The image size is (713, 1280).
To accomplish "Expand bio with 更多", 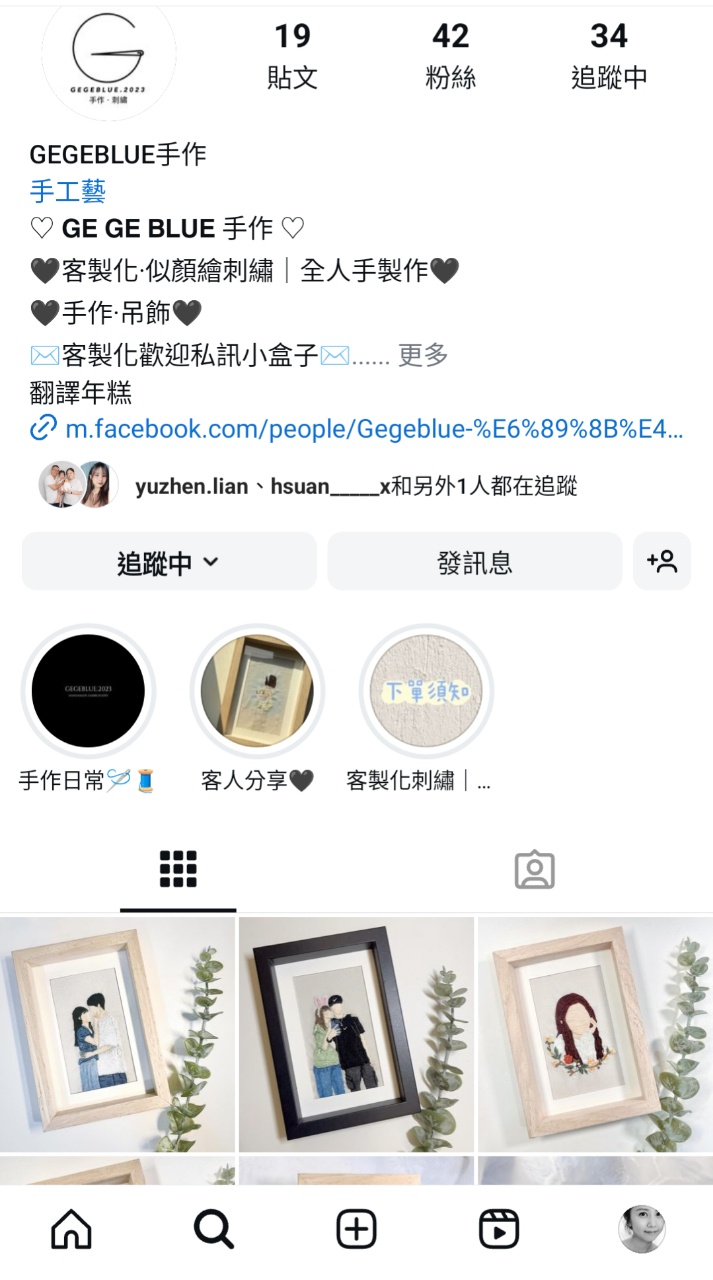I will [x=423, y=354].
